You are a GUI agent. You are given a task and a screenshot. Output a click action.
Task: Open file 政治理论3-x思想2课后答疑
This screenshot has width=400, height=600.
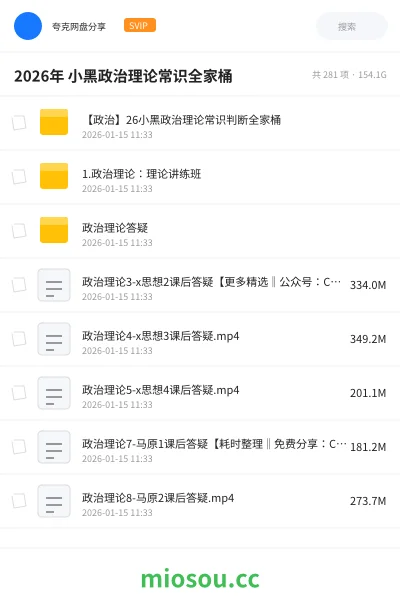(x=200, y=285)
